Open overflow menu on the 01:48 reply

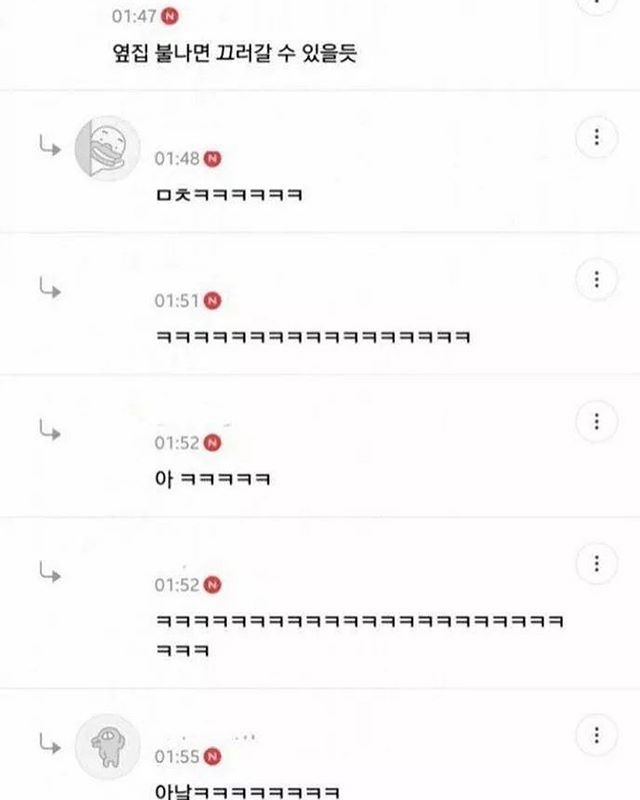[x=597, y=137]
